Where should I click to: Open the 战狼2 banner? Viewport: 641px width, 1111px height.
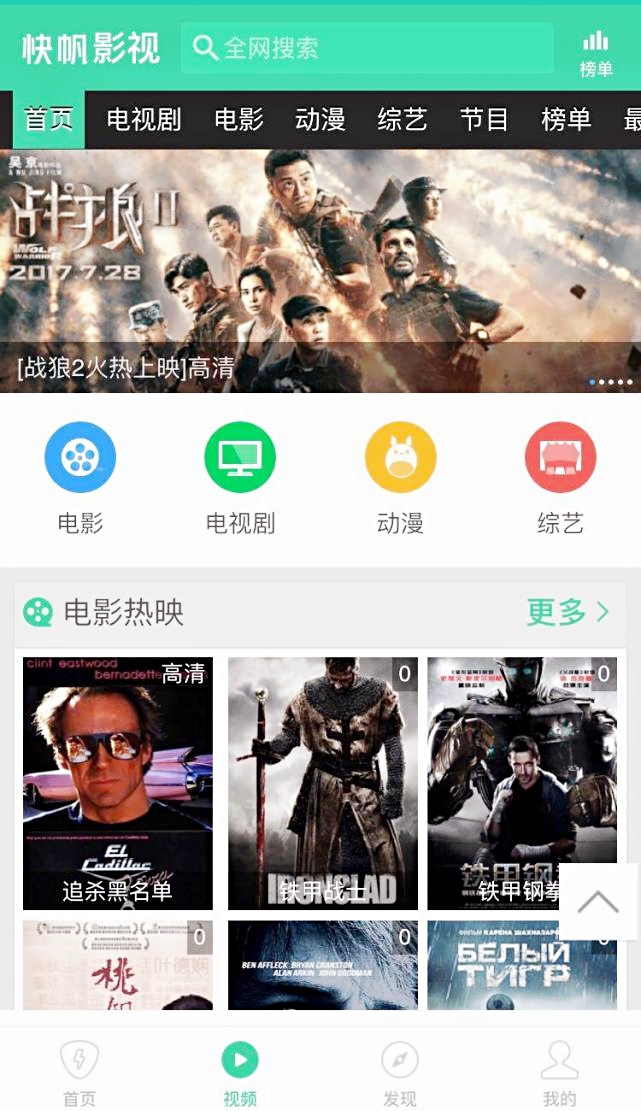point(320,270)
